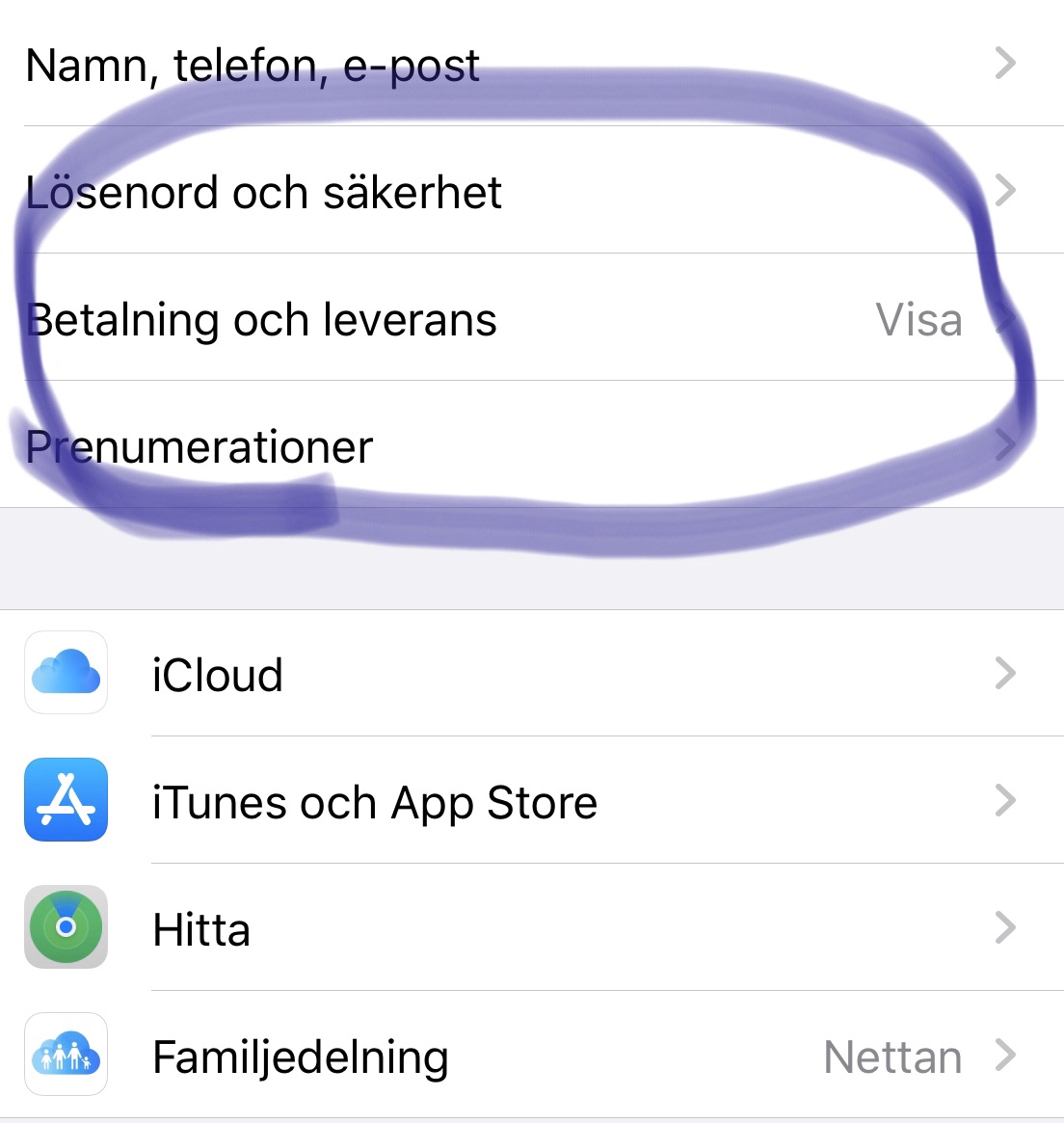This screenshot has height=1123, width=1064.
Task: Open iCloud settings
Action: (x=218, y=674)
